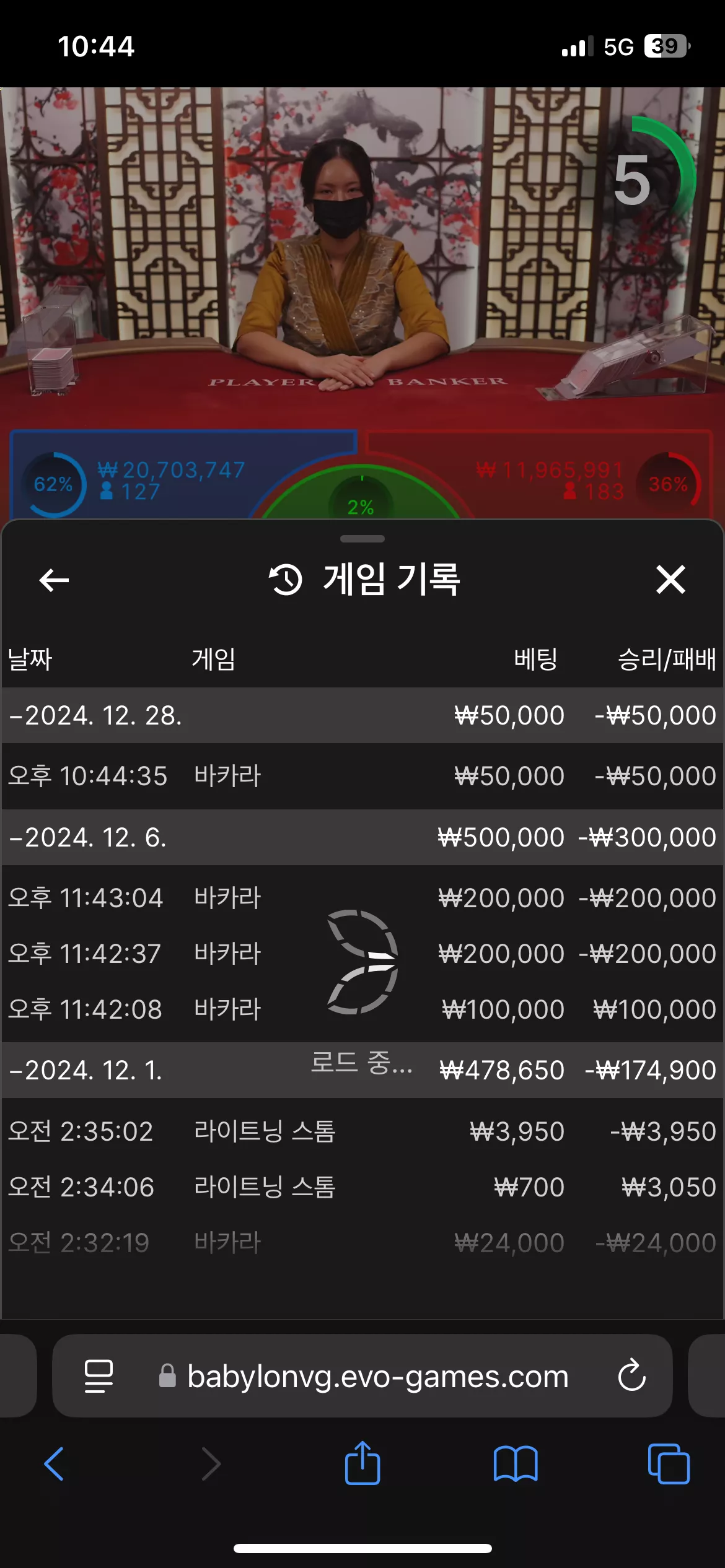Open Safari bookmarks
This screenshot has width=725, height=1568.
[x=516, y=1464]
